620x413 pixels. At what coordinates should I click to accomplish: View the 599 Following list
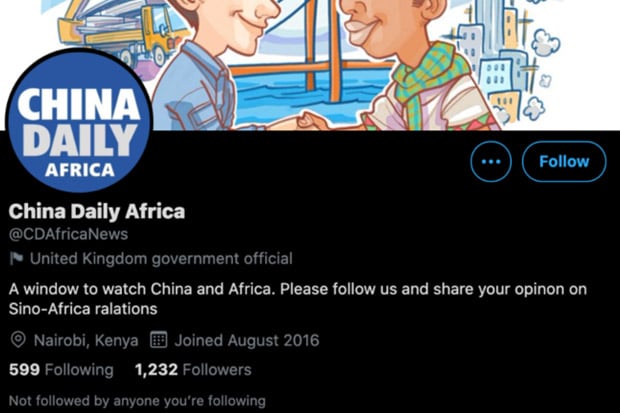click(61, 370)
